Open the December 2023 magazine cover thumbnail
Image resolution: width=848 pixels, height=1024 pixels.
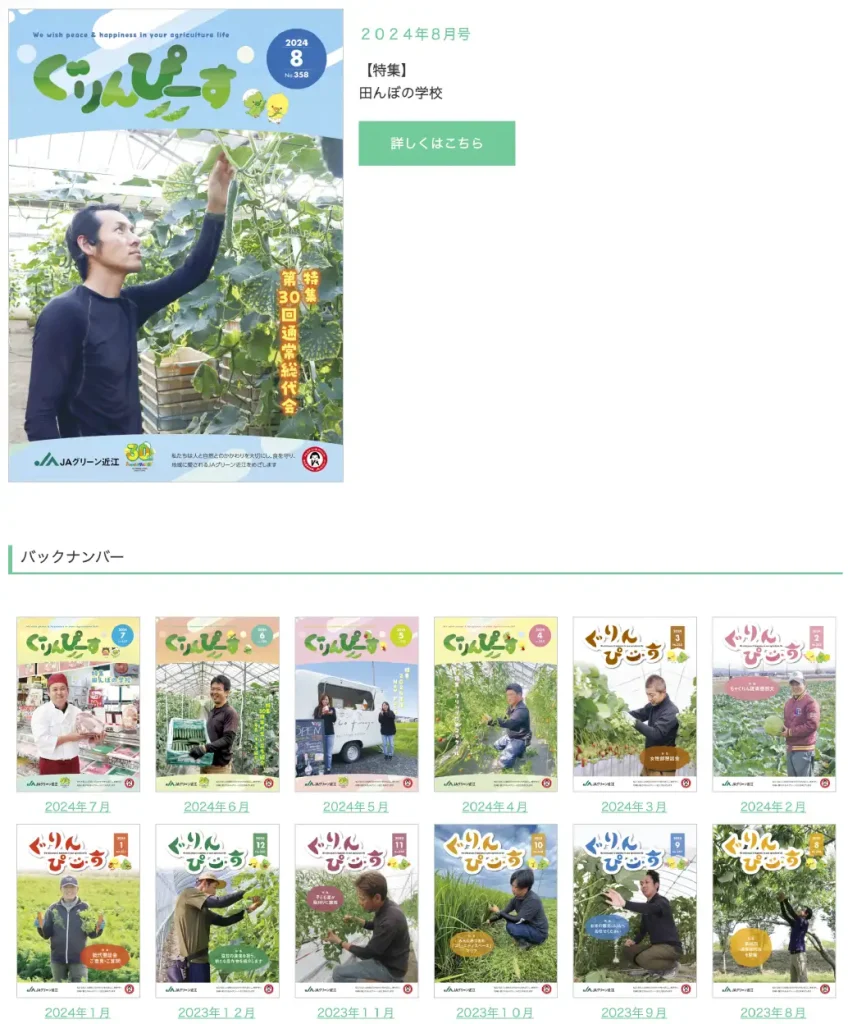pos(217,910)
